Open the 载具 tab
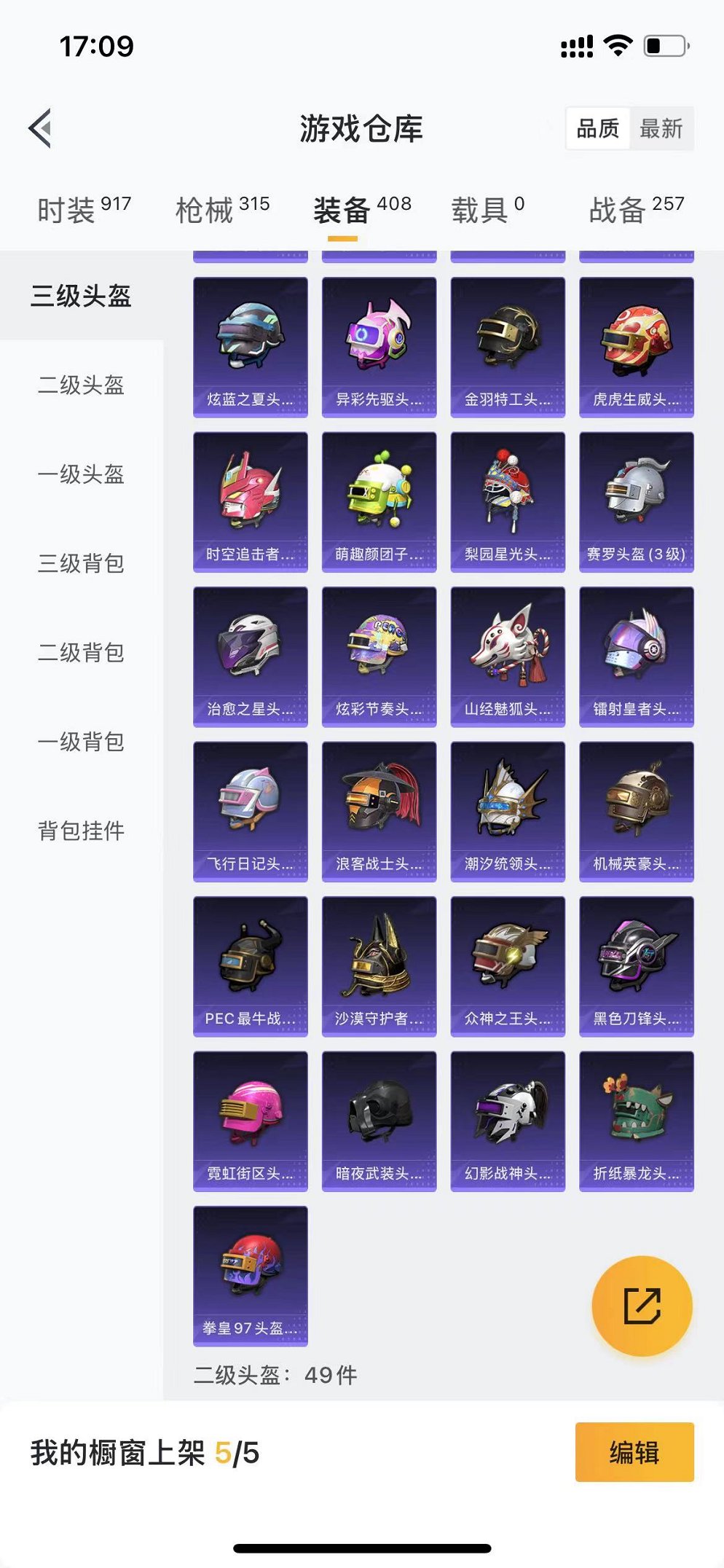This screenshot has width=724, height=1568. (487, 209)
